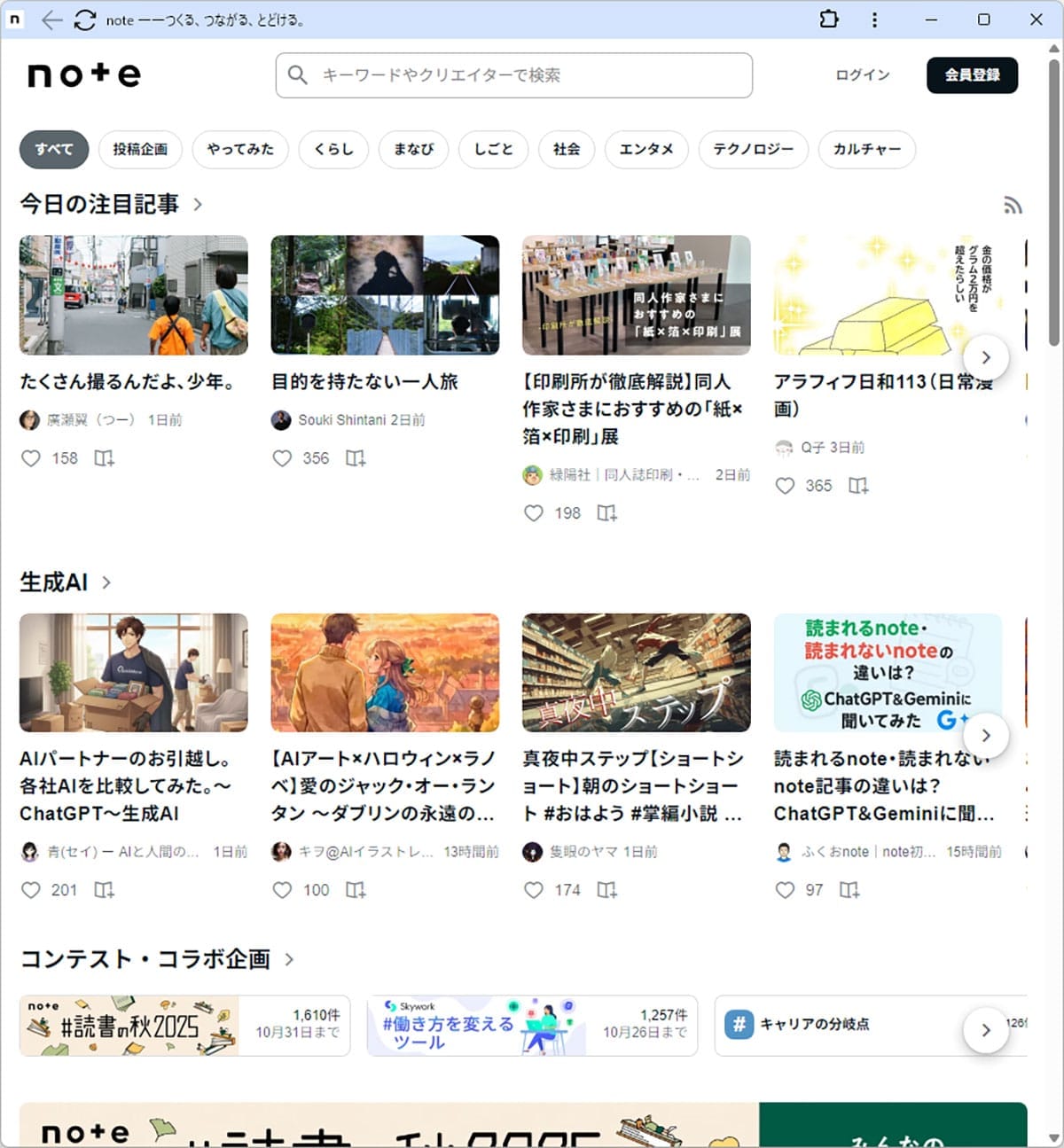This screenshot has height=1148, width=1064.
Task: Open article たくさん撮るんだよ、少年。
Action: click(128, 382)
